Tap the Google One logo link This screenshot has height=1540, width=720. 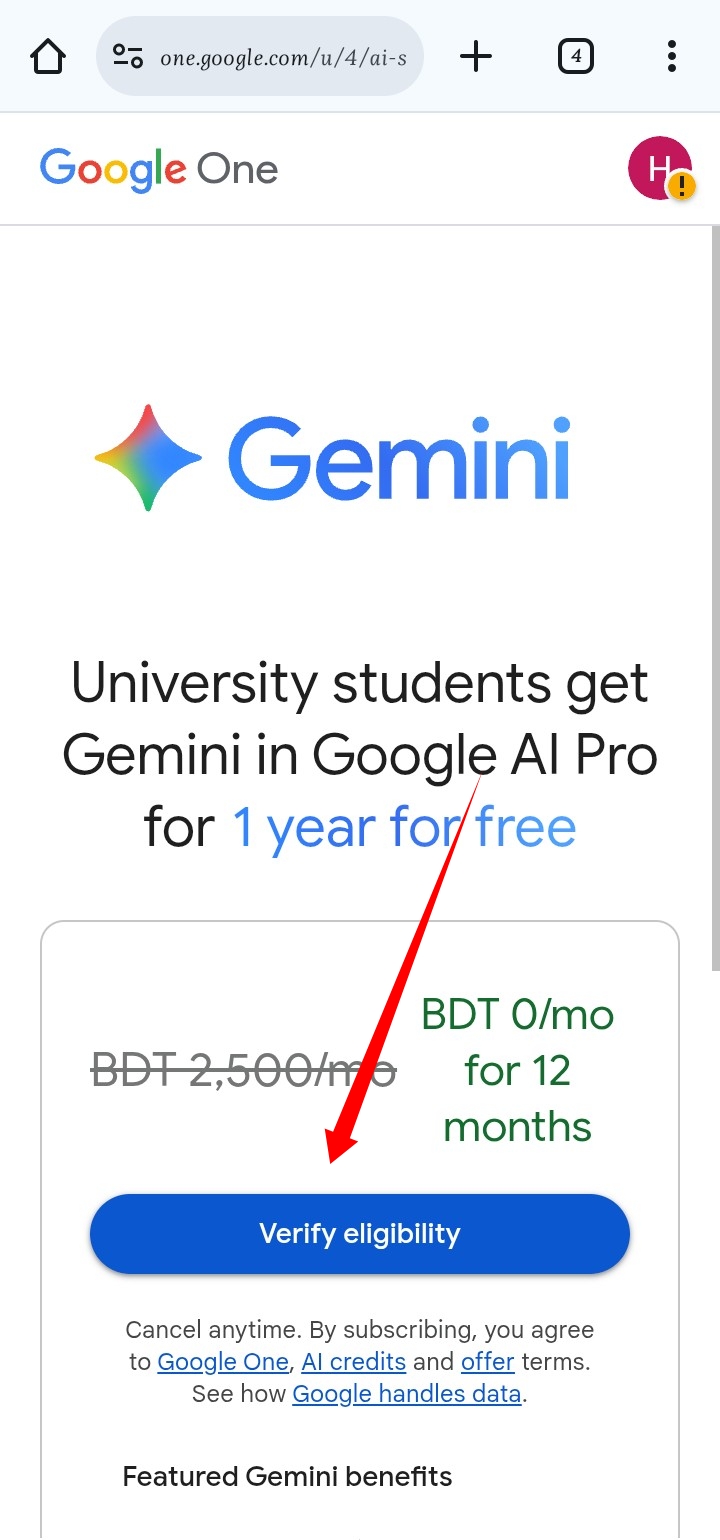pyautogui.click(x=159, y=169)
